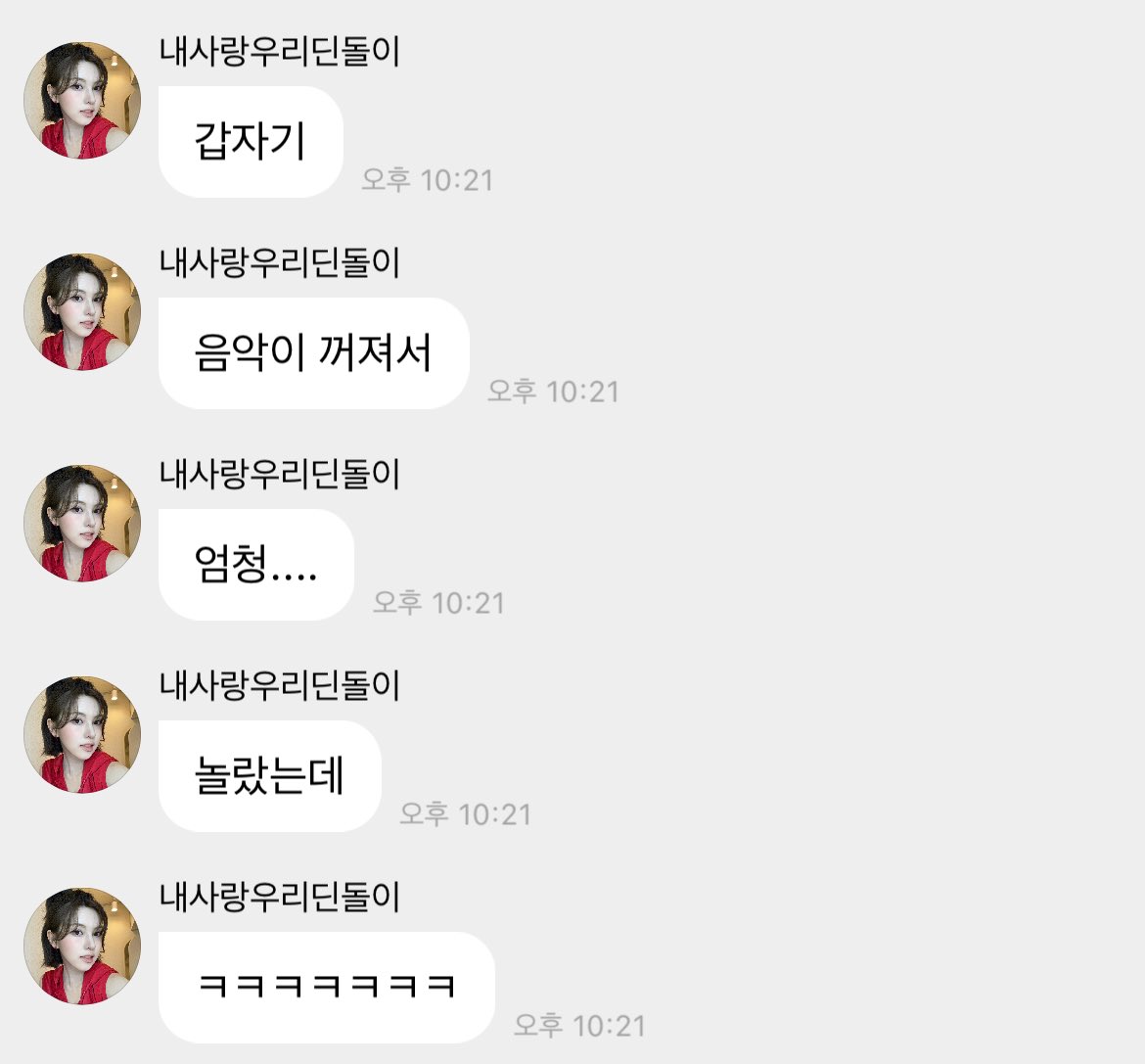The width and height of the screenshot is (1145, 1064).
Task: Select the profile picture by "놀랐는데"
Action: [x=82, y=734]
